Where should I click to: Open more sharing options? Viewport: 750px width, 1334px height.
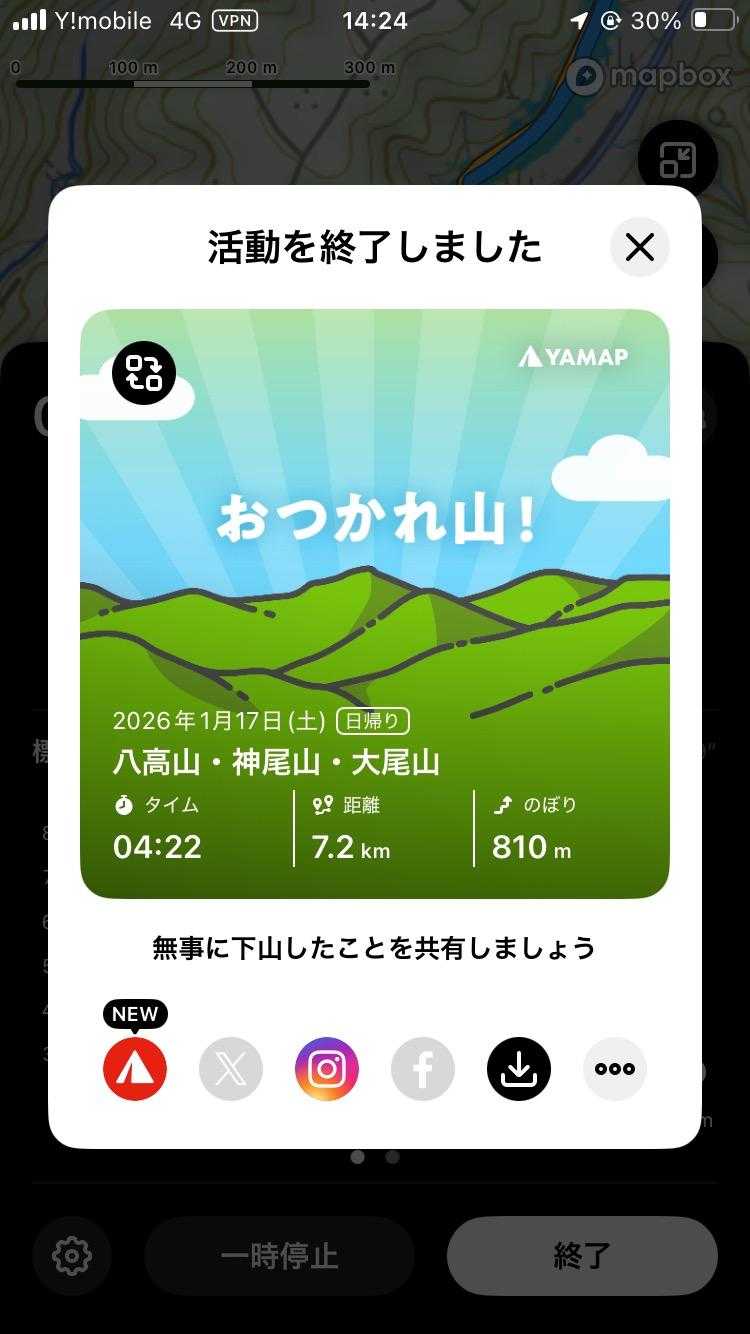(615, 1069)
